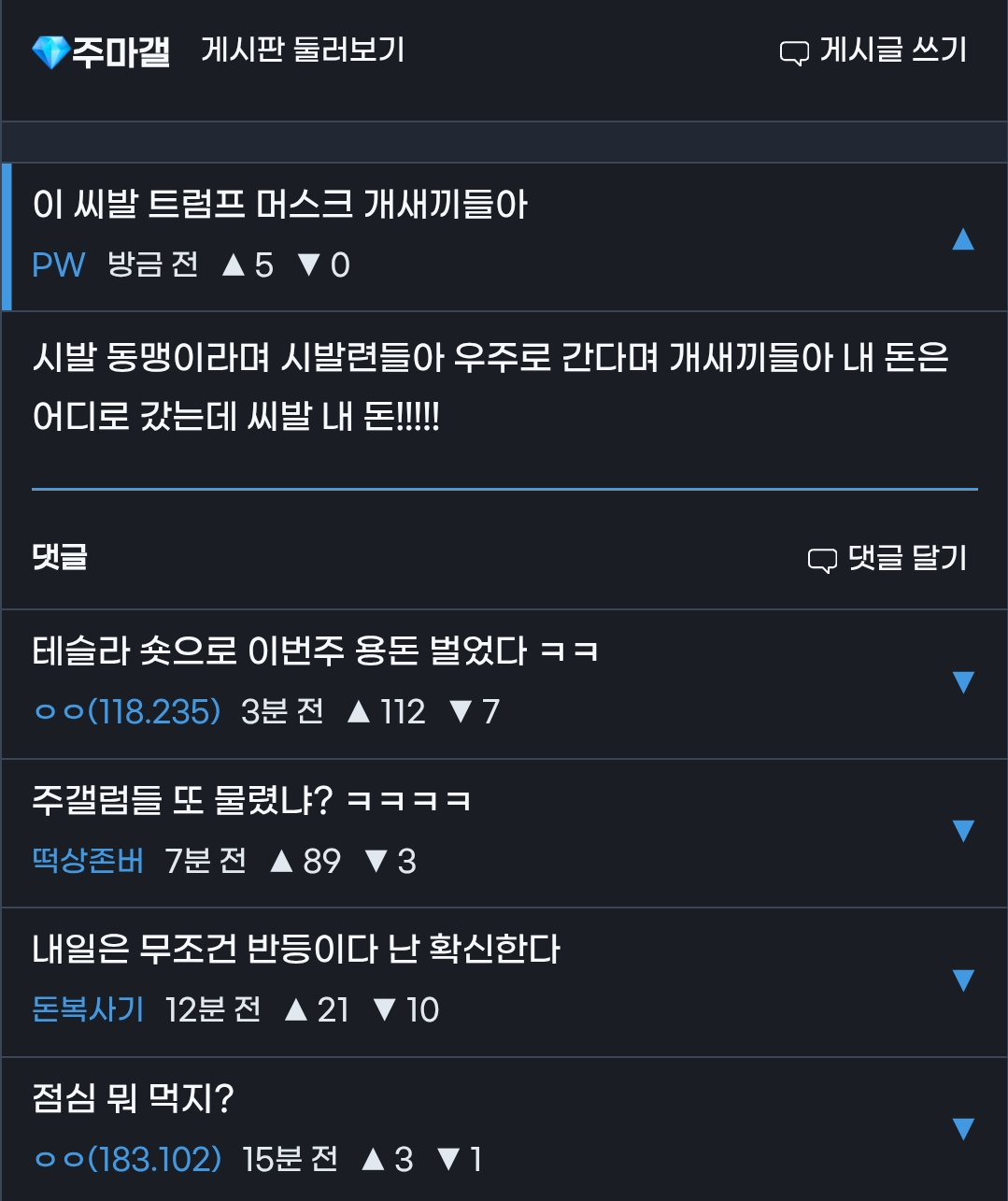Expand the 내일은 무조건 반등이다 comment arrow
The height and width of the screenshot is (1201, 1008).
pos(962,979)
